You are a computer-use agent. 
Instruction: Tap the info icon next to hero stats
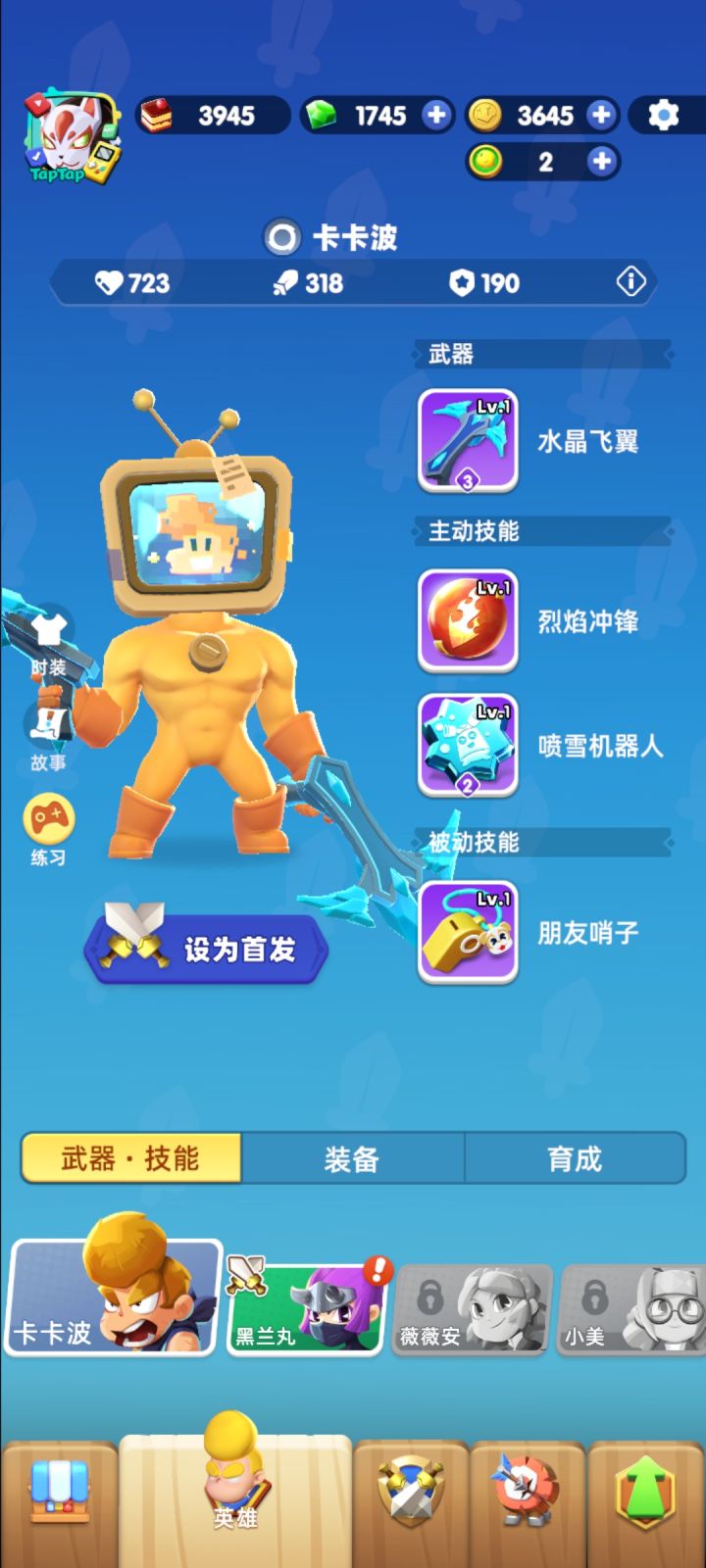(x=630, y=282)
